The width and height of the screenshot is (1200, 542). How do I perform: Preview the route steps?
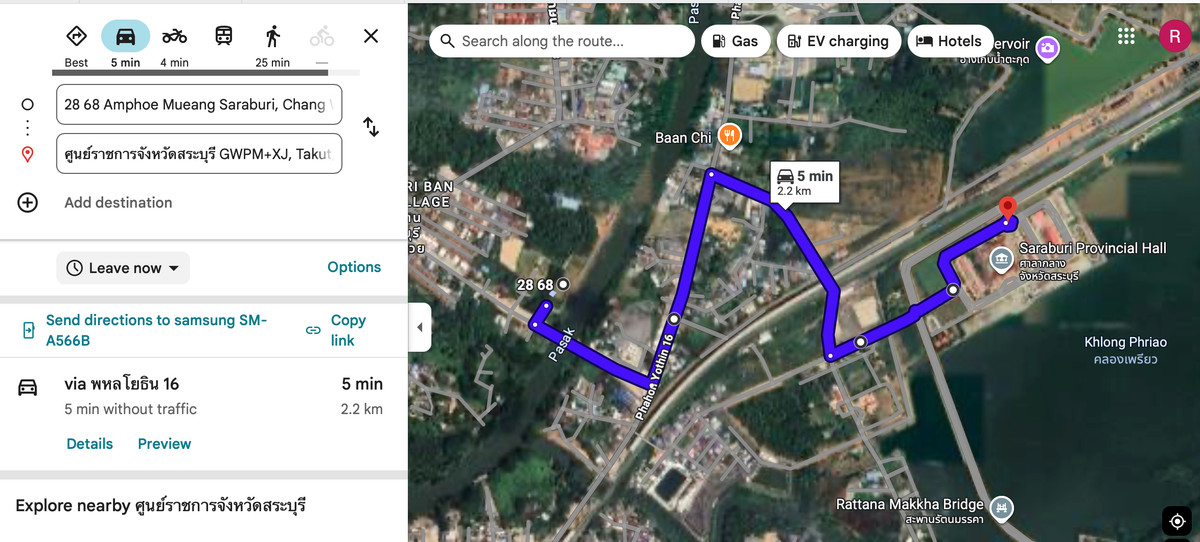click(x=164, y=444)
